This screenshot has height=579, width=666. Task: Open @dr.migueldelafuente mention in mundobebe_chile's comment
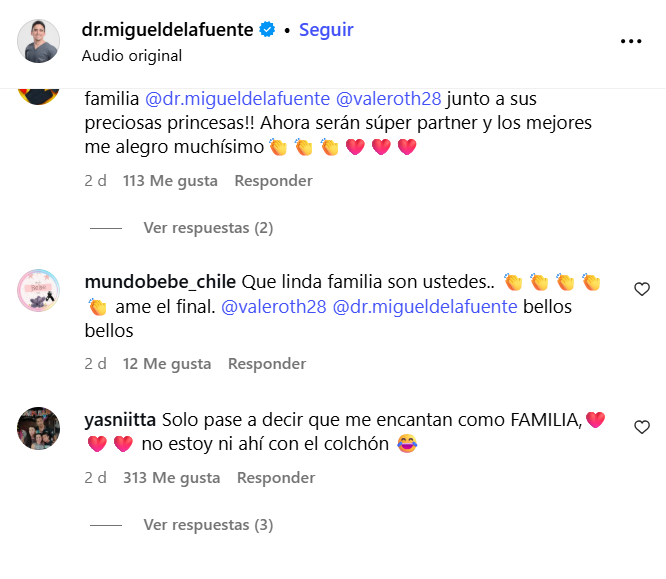(424, 307)
